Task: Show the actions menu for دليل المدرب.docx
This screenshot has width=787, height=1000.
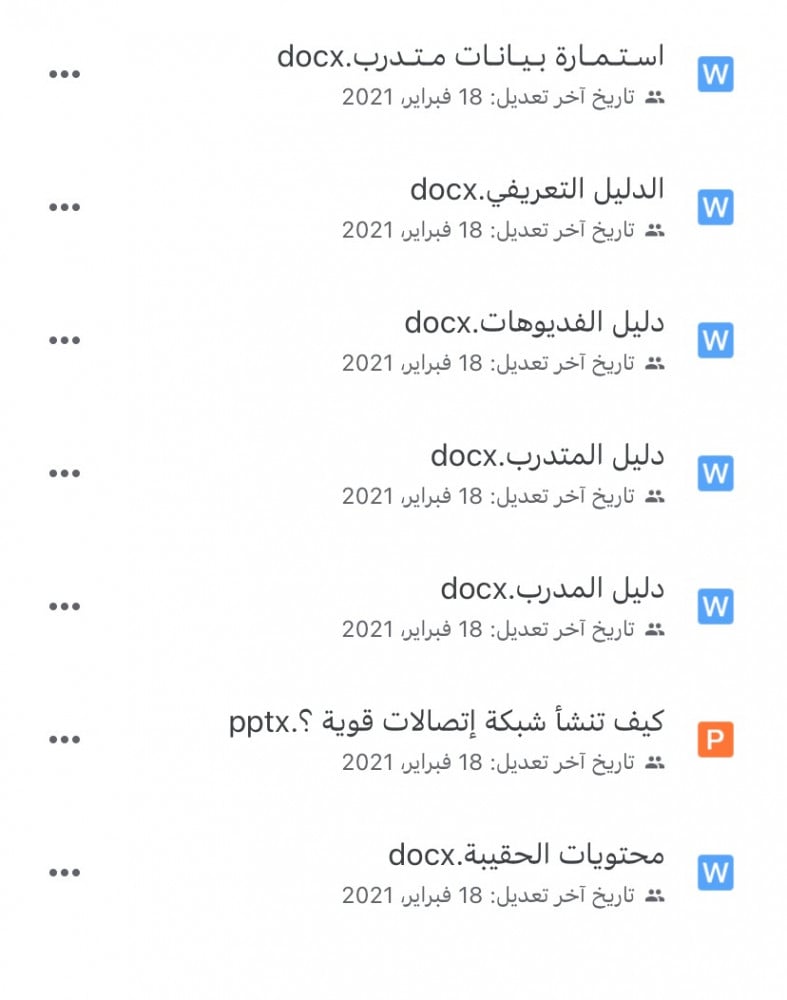Action: (65, 606)
